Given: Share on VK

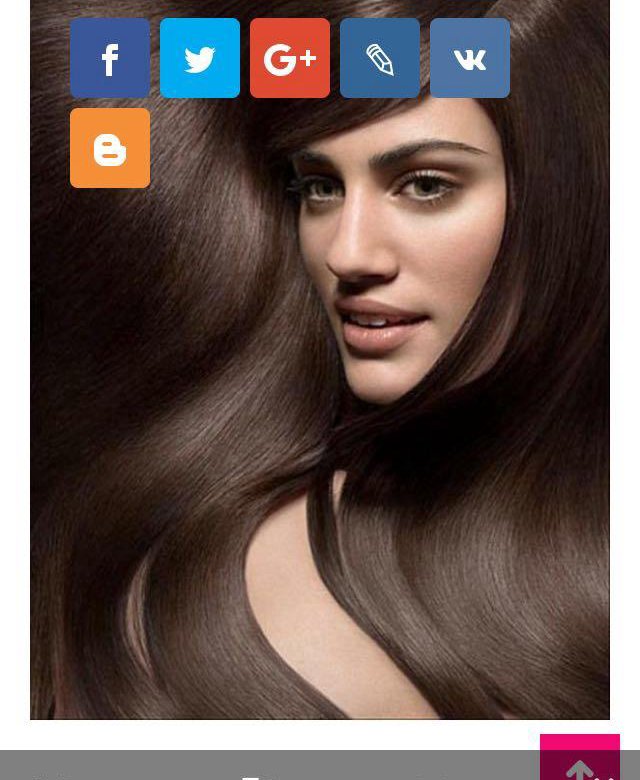Looking at the screenshot, I should [470, 58].
